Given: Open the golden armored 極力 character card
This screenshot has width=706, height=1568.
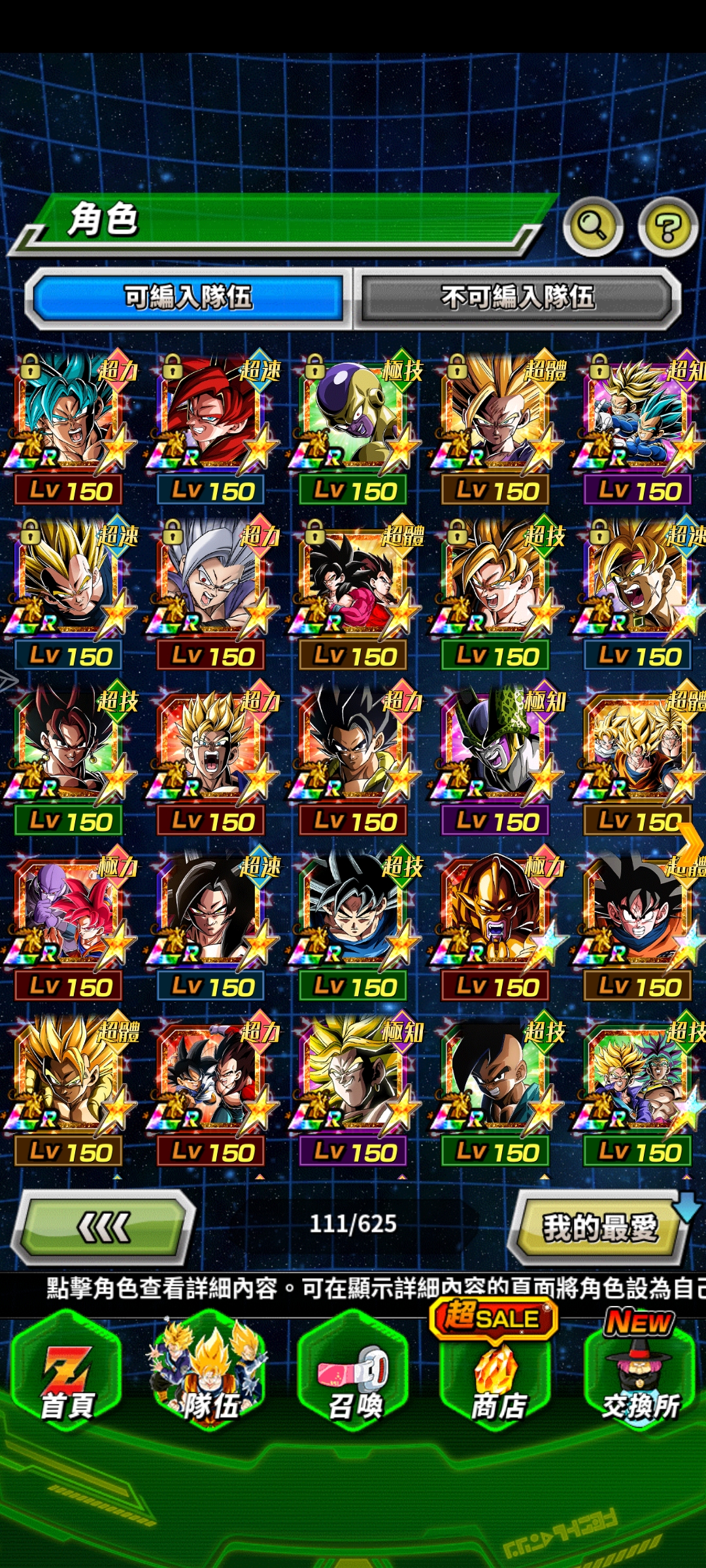Looking at the screenshot, I should (496, 914).
